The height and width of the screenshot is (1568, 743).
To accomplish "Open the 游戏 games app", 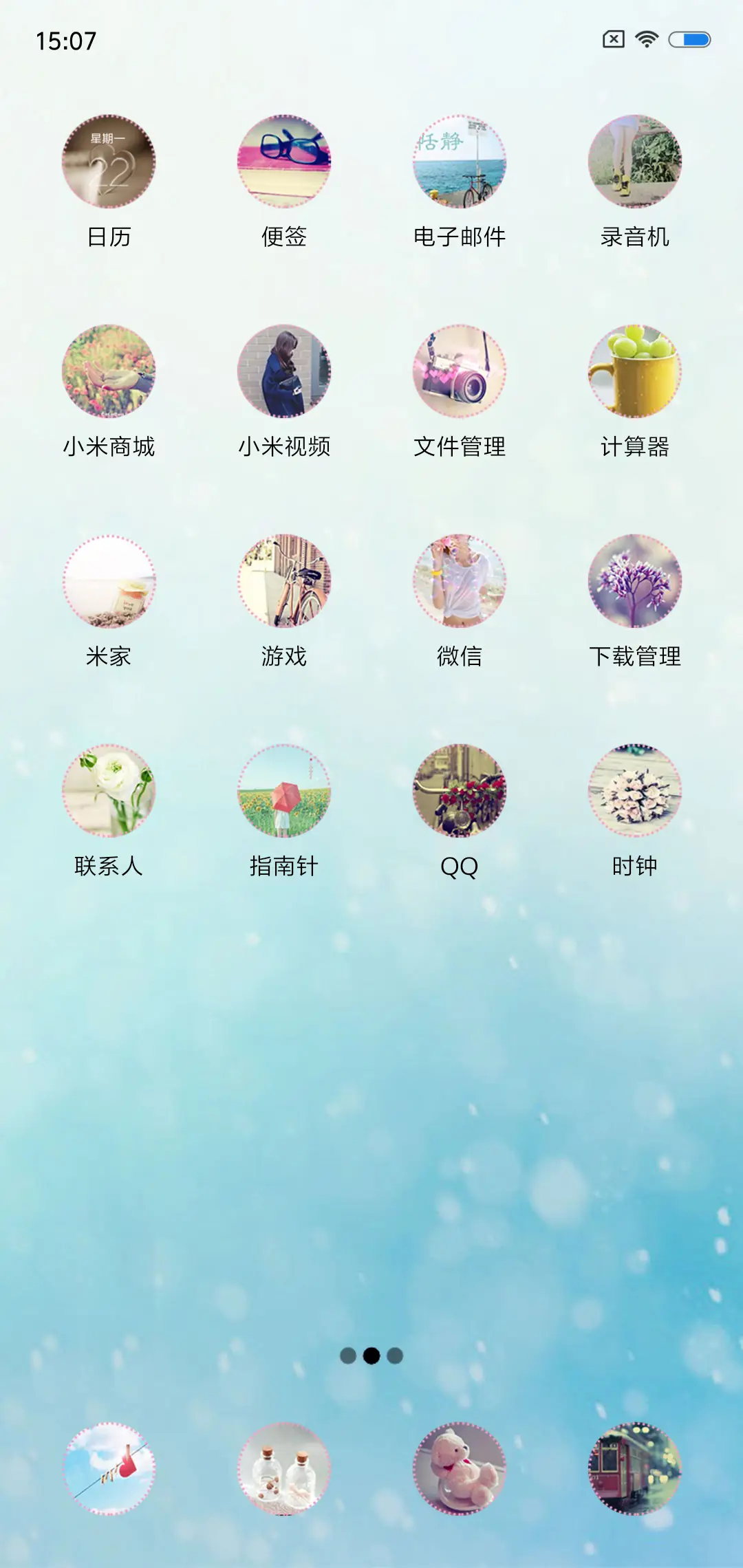I will pos(284,583).
